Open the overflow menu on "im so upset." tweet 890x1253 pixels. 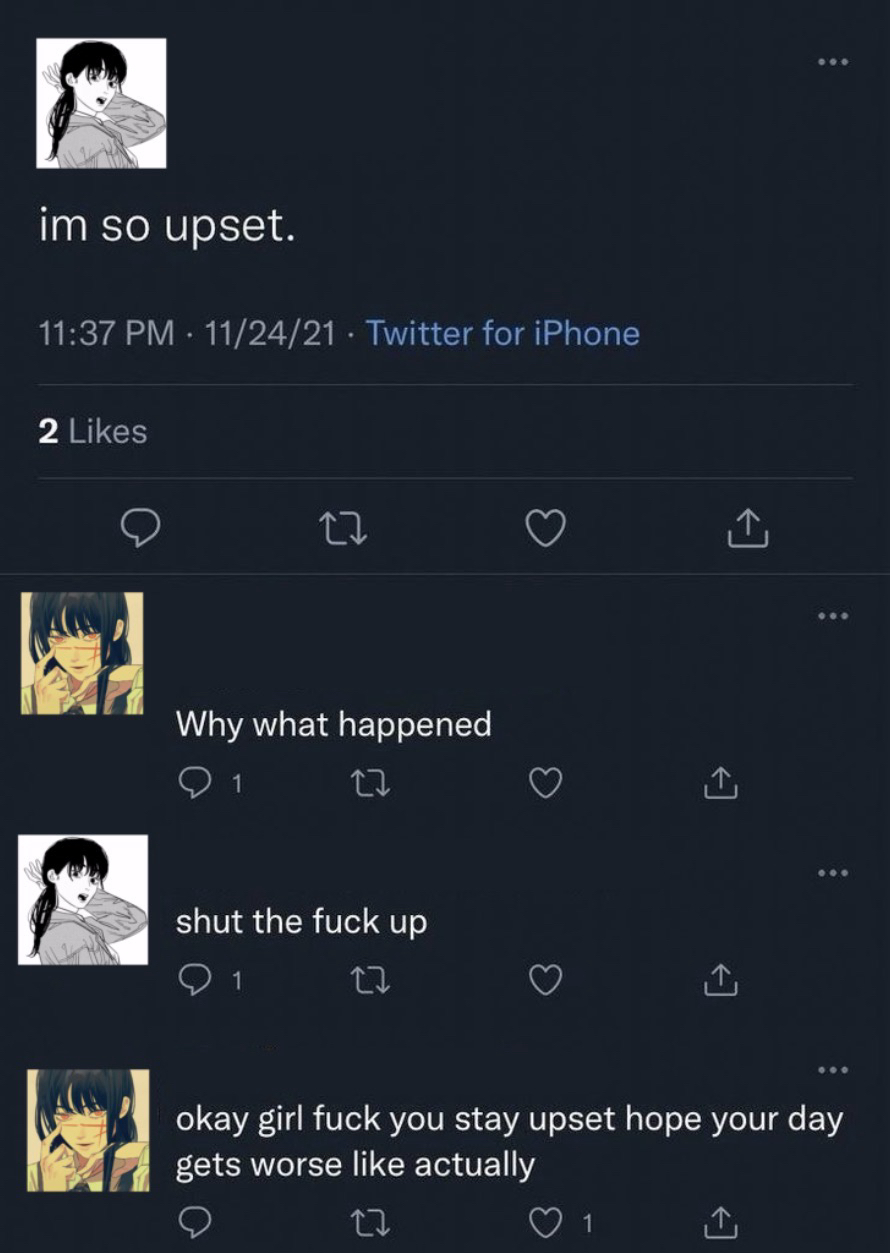click(x=831, y=62)
